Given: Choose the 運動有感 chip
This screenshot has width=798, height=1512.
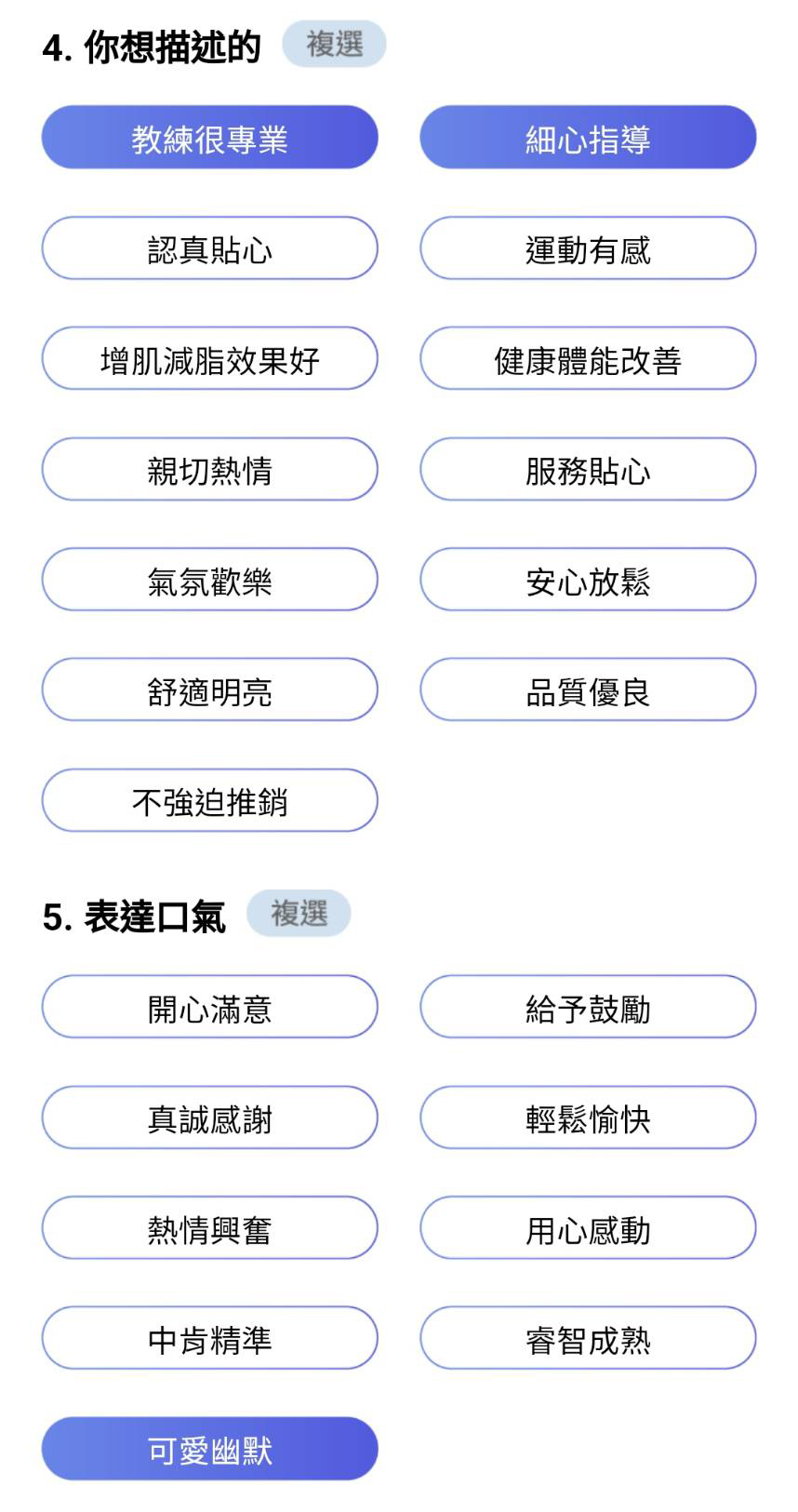Looking at the screenshot, I should click(588, 248).
